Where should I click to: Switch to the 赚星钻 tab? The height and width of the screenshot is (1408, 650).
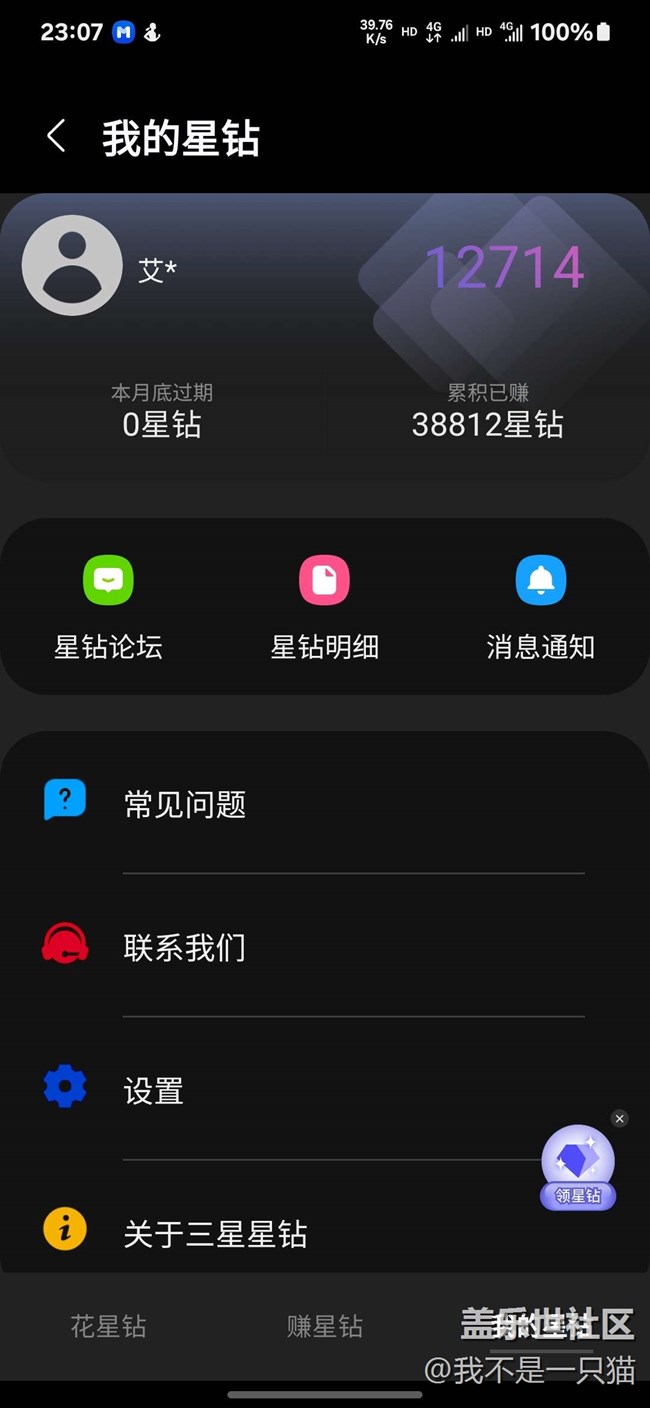click(324, 1327)
